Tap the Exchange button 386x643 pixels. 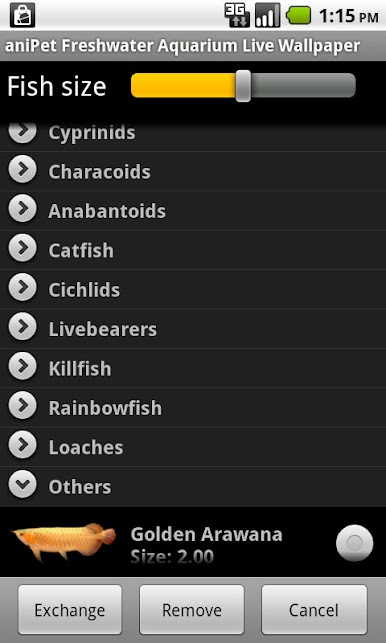[70, 610]
